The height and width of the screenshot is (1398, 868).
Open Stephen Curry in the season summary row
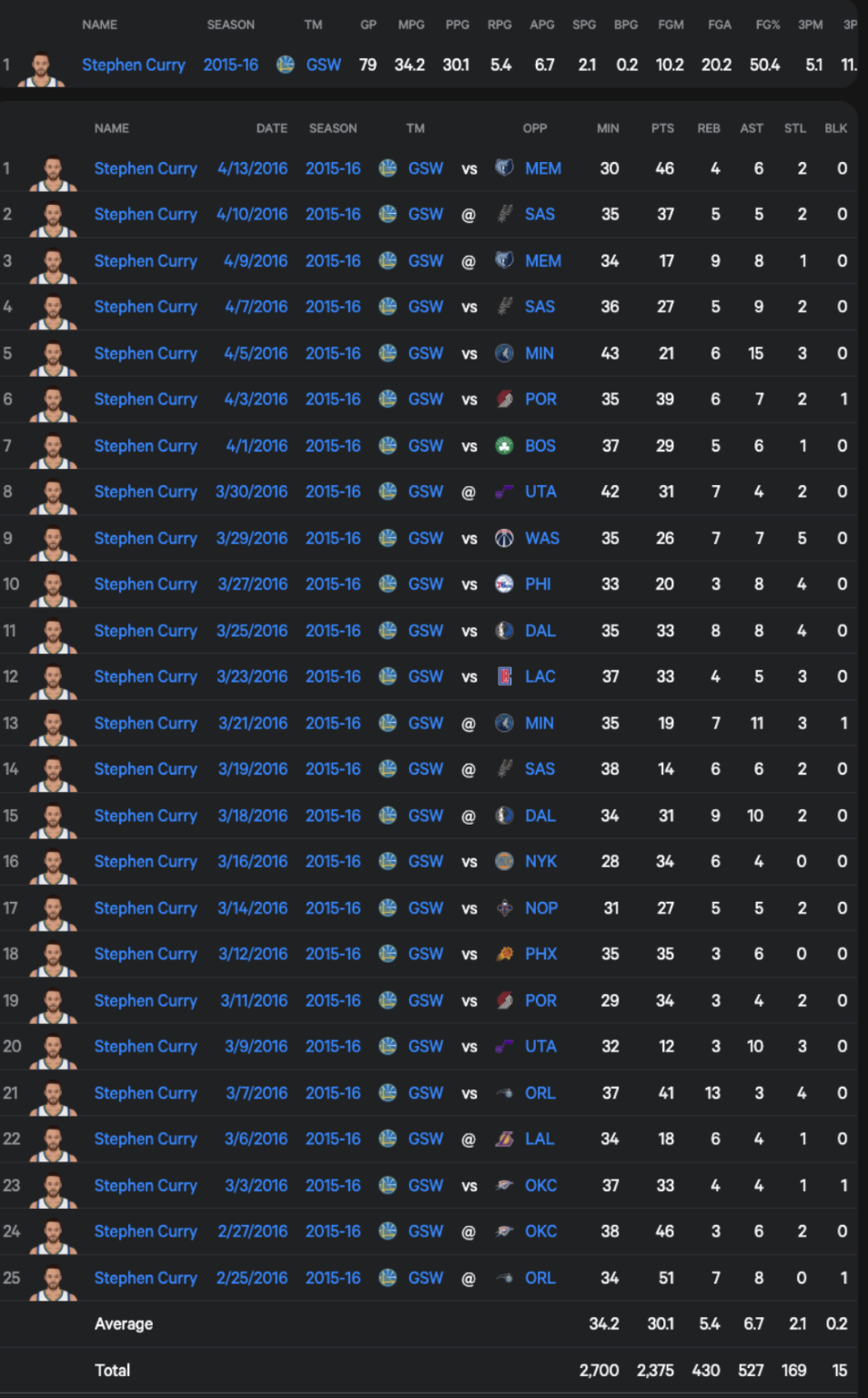pyautogui.click(x=134, y=65)
